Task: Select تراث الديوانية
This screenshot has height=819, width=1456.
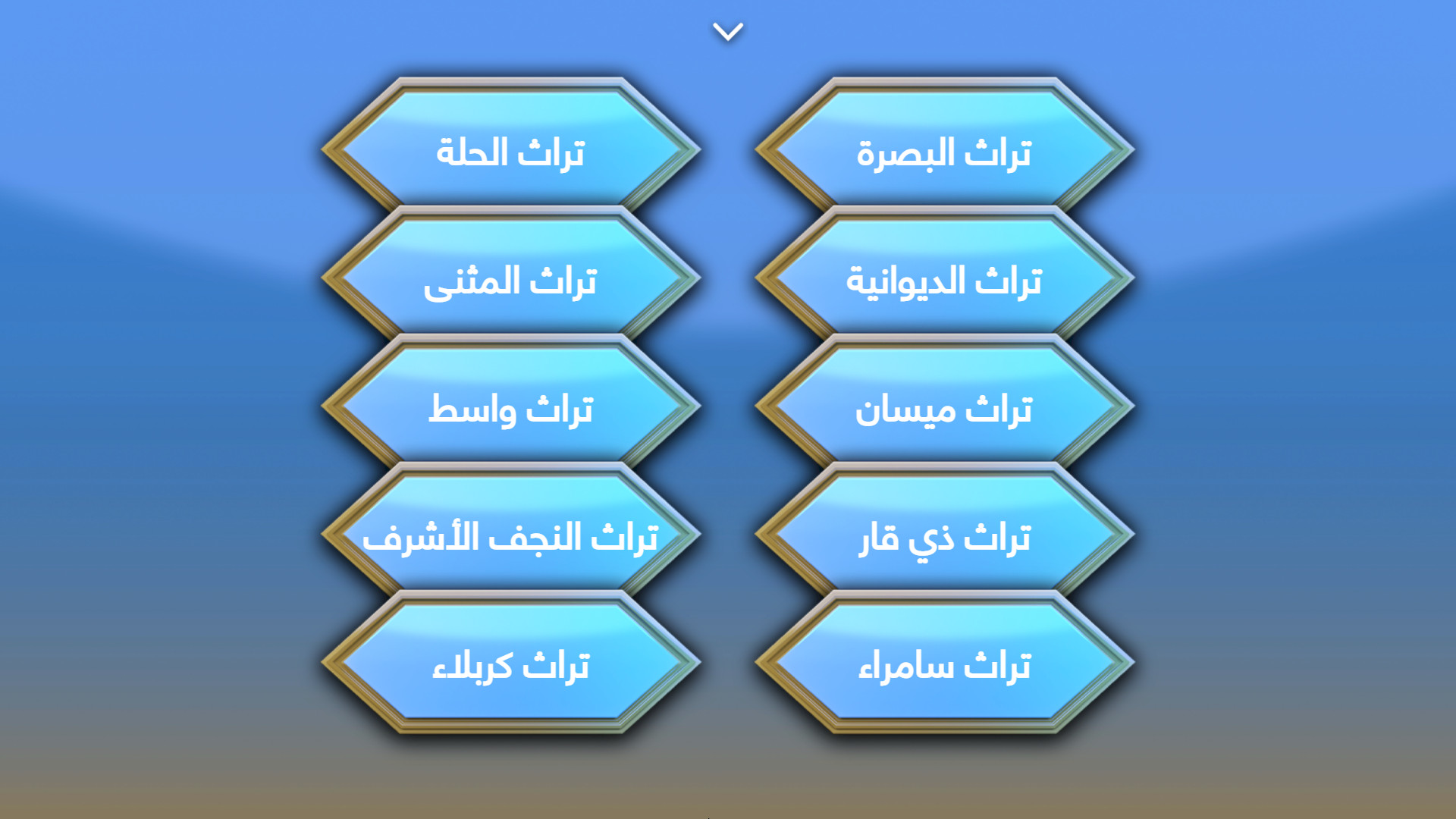Action: tap(944, 281)
